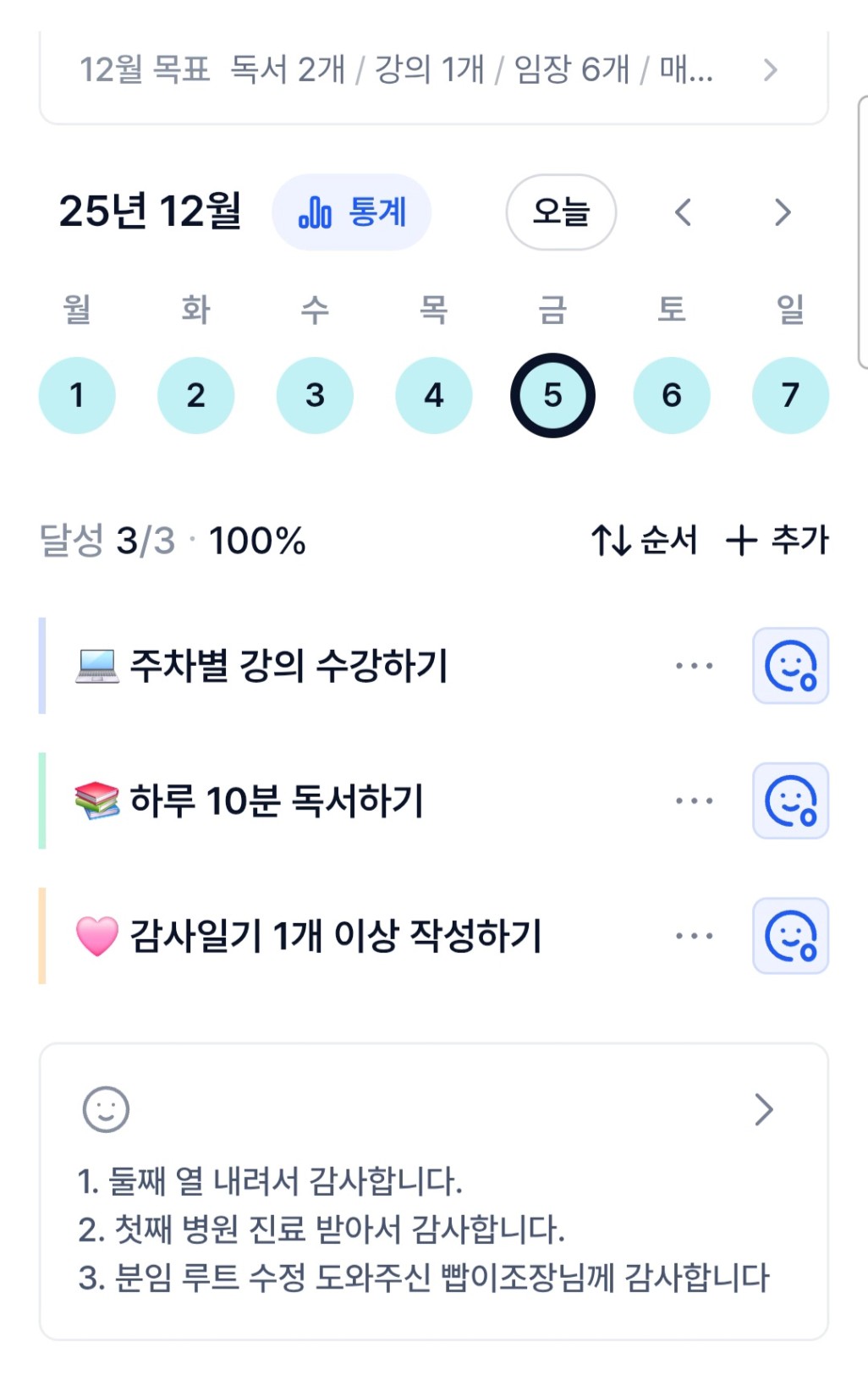The height and width of the screenshot is (1375, 868).
Task: Select date 7 on the calendar
Action: pyautogui.click(x=790, y=395)
